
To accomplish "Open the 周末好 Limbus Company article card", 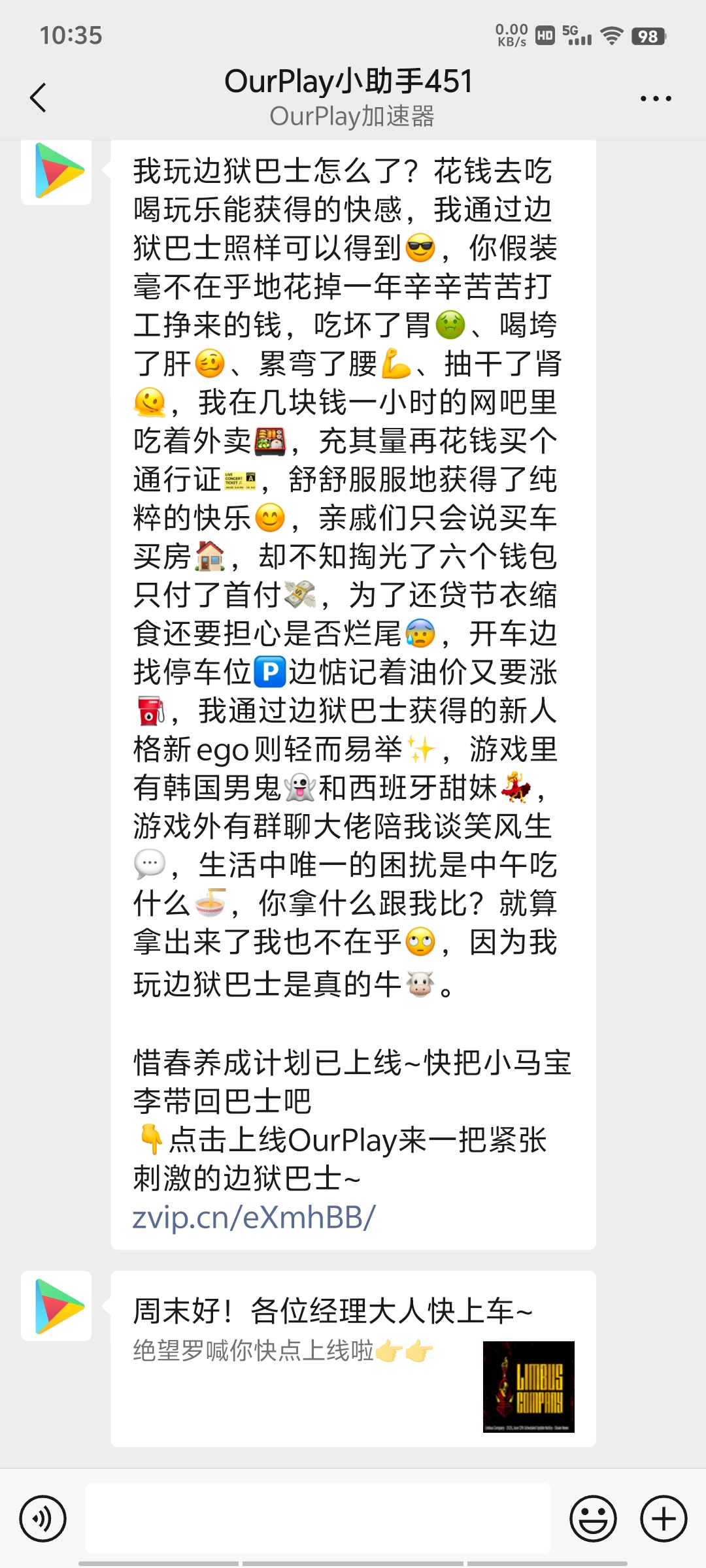I will pos(353,1358).
